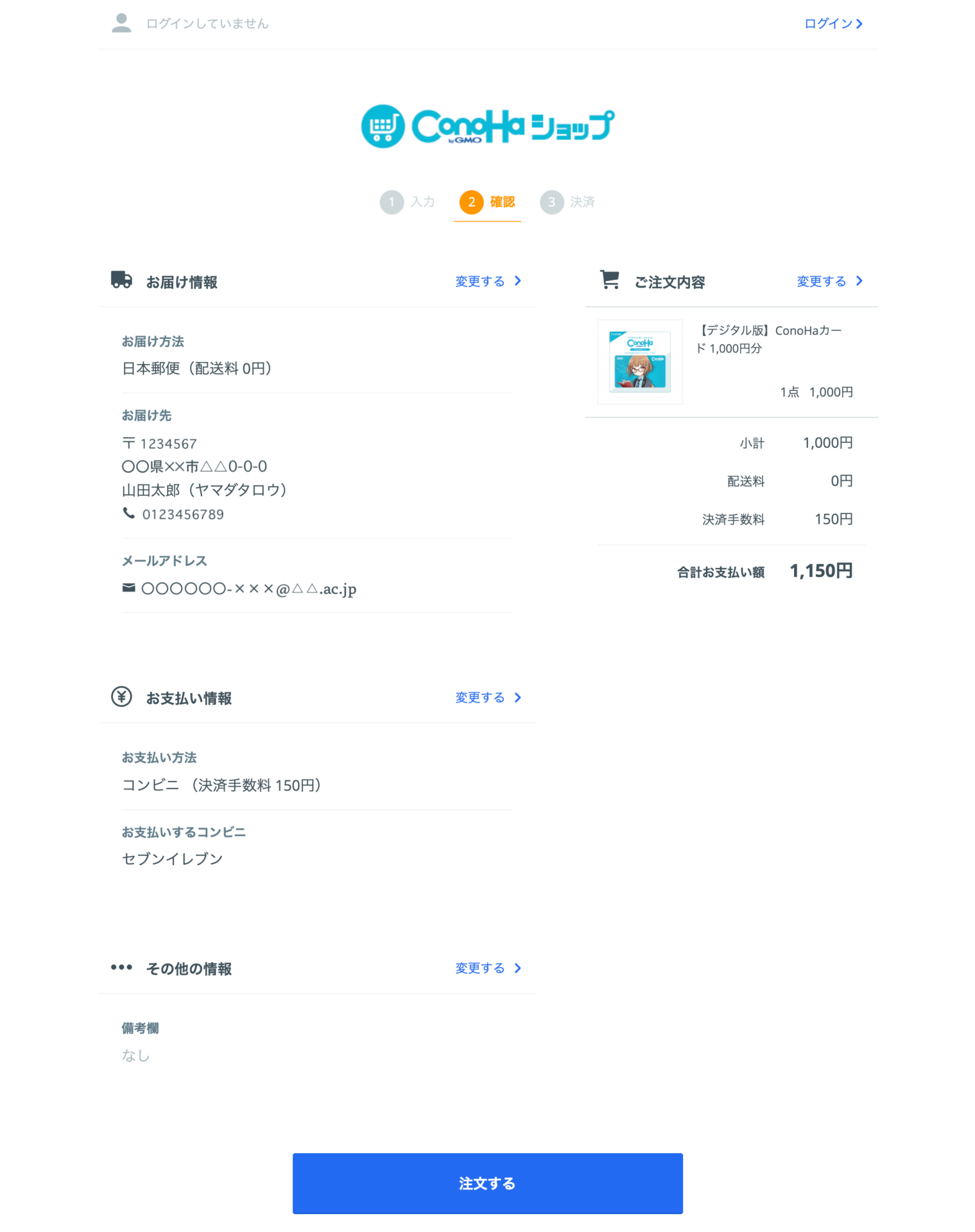
Task: Change the お届け情報 delivery details
Action: coord(487,281)
